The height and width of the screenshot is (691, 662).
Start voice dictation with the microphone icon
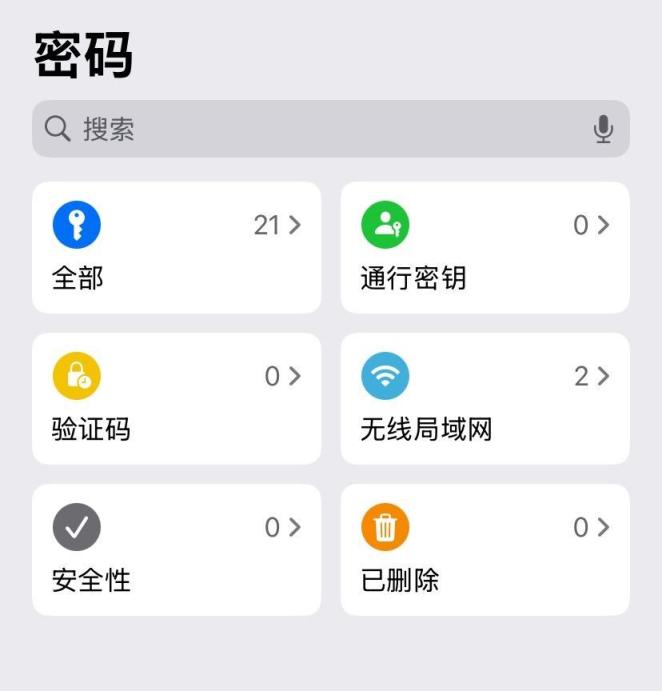click(602, 129)
